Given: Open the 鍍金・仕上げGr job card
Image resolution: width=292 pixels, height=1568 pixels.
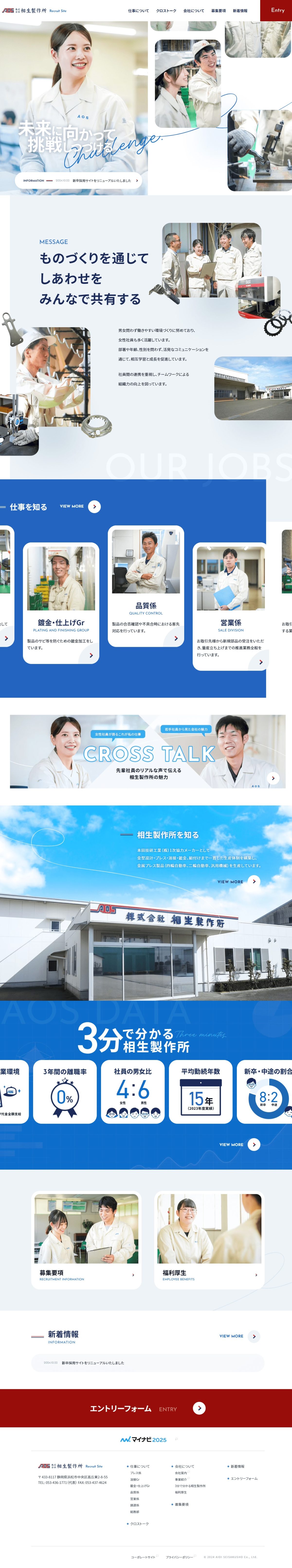Looking at the screenshot, I should point(61,602).
